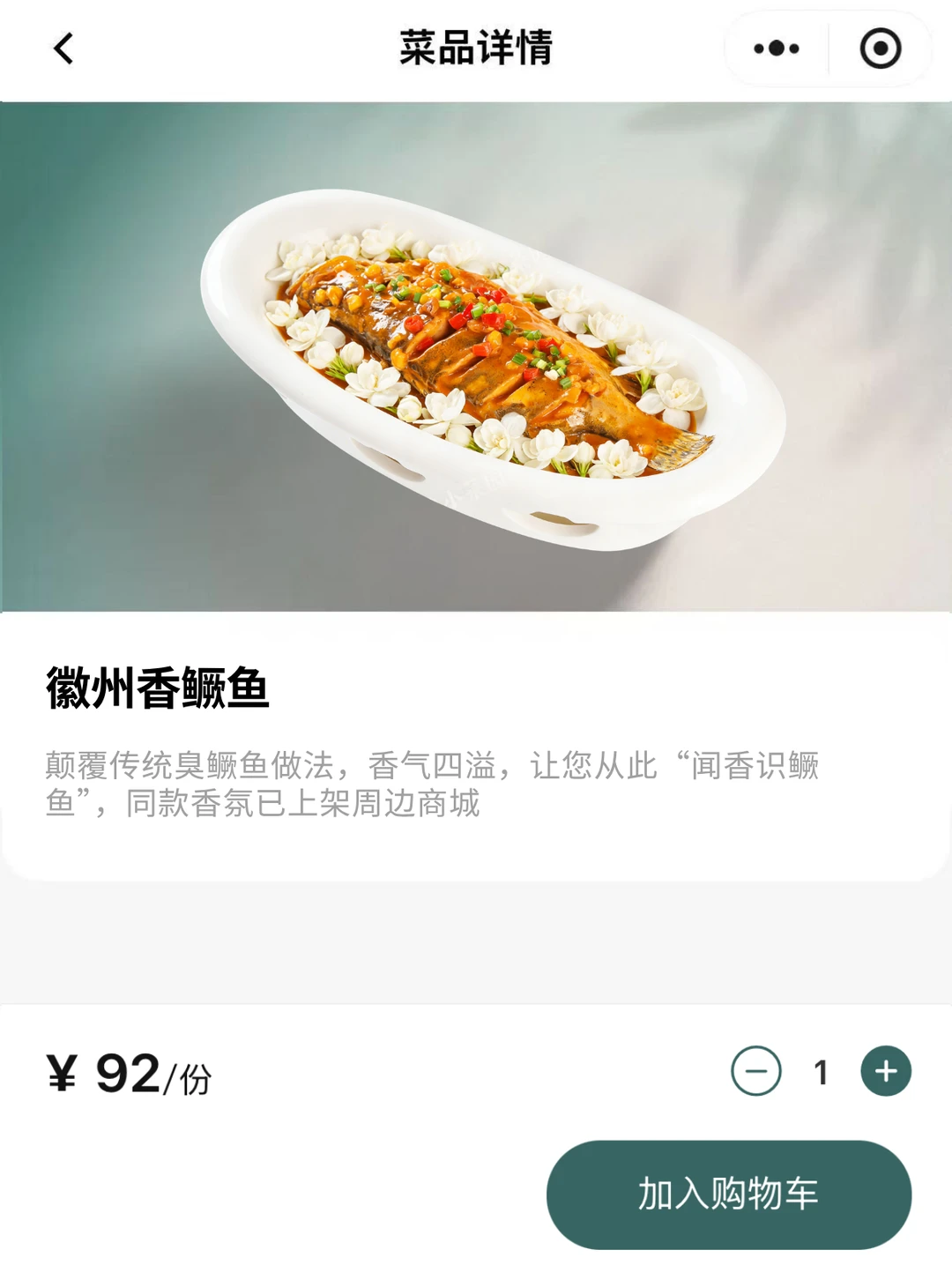View the 徽州香鳜鱼 dish photo
Viewport: 952px width, 1272px height.
[476, 357]
